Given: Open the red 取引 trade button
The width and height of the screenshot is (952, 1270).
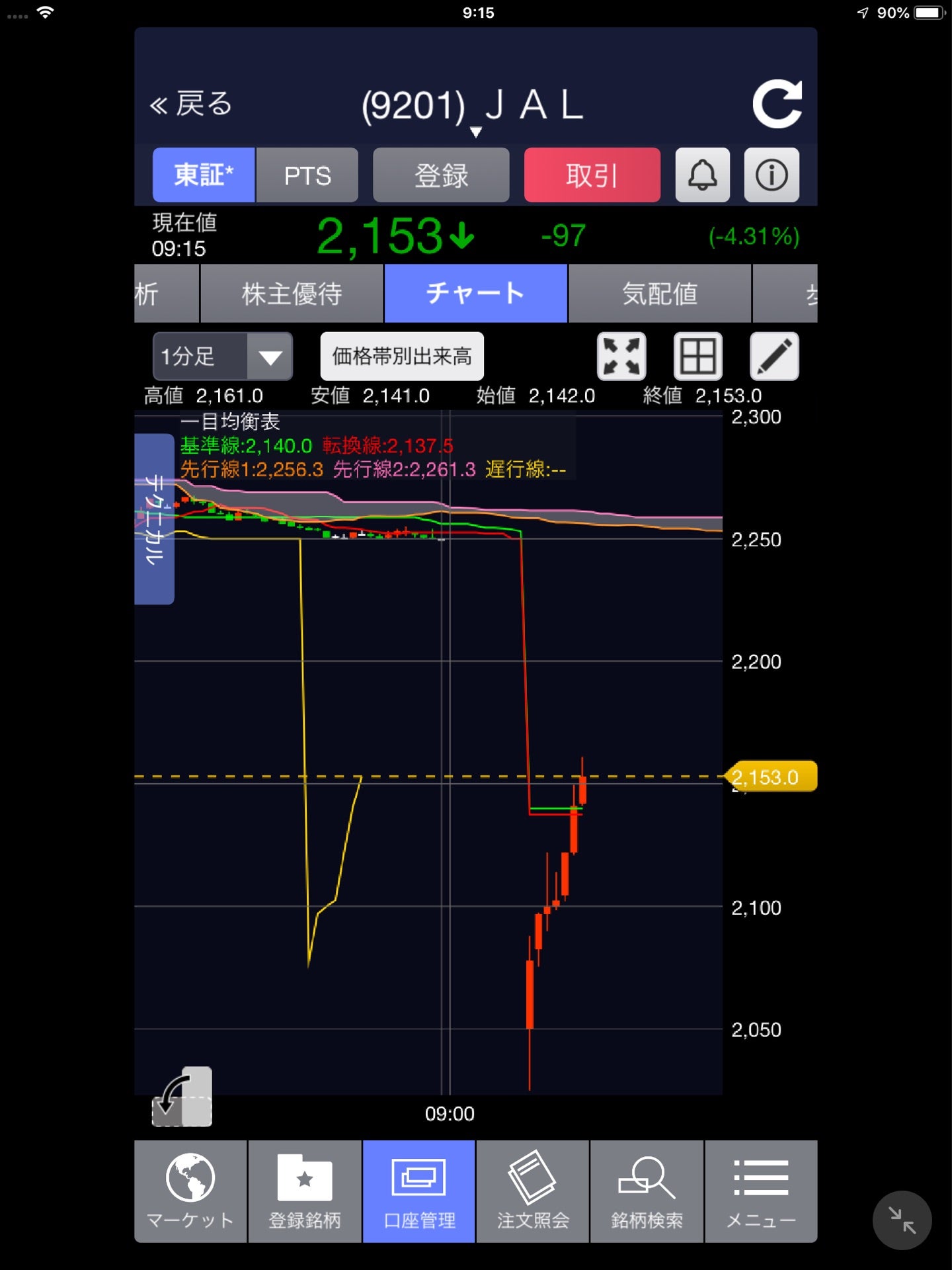Looking at the screenshot, I should [592, 175].
